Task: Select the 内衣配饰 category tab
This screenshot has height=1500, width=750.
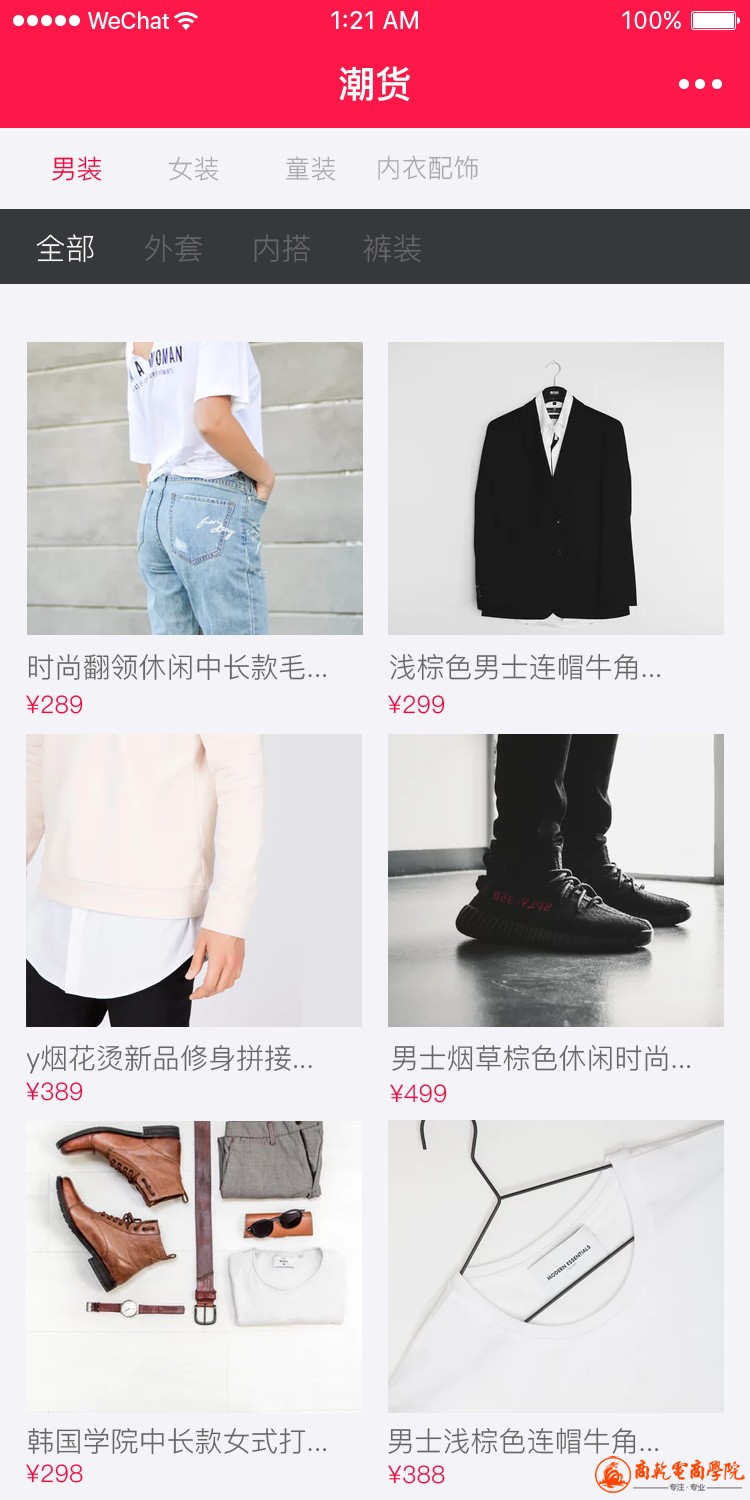Action: tap(427, 169)
